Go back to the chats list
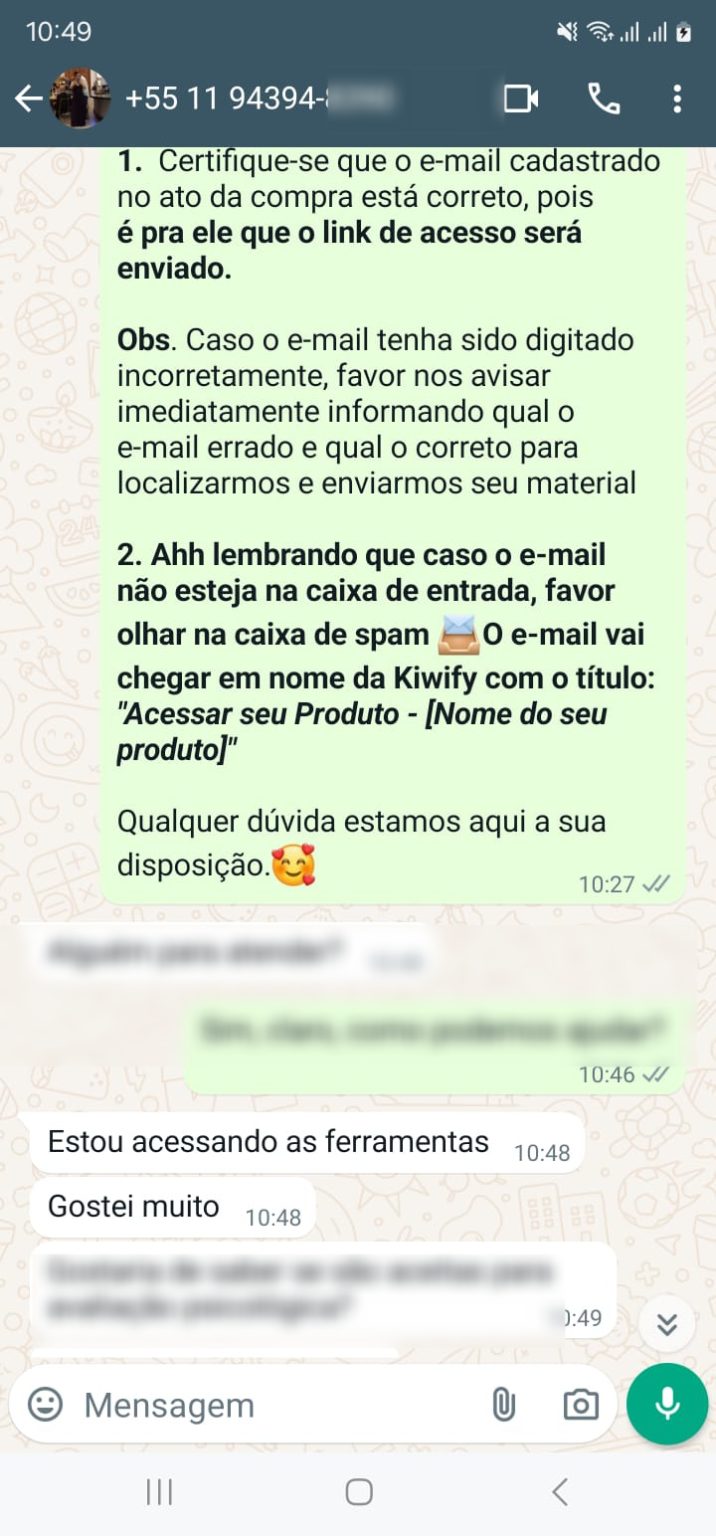This screenshot has width=716, height=1536. point(28,98)
